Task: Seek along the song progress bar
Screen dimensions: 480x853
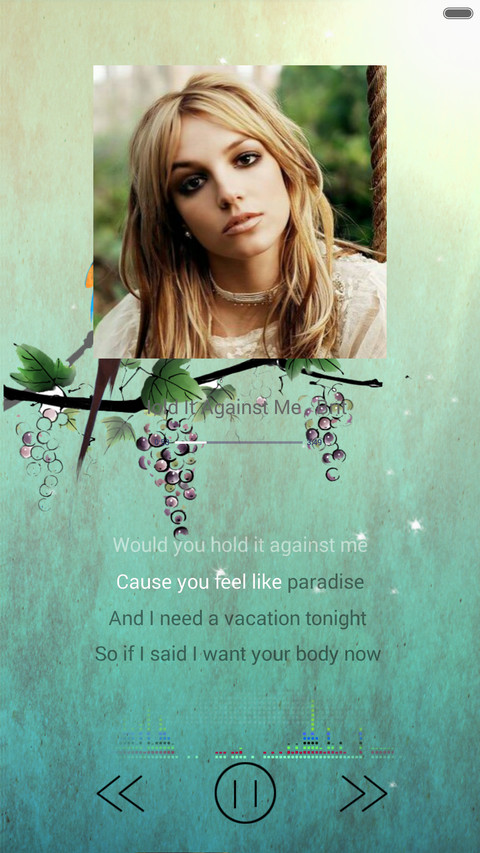Action: point(239,442)
